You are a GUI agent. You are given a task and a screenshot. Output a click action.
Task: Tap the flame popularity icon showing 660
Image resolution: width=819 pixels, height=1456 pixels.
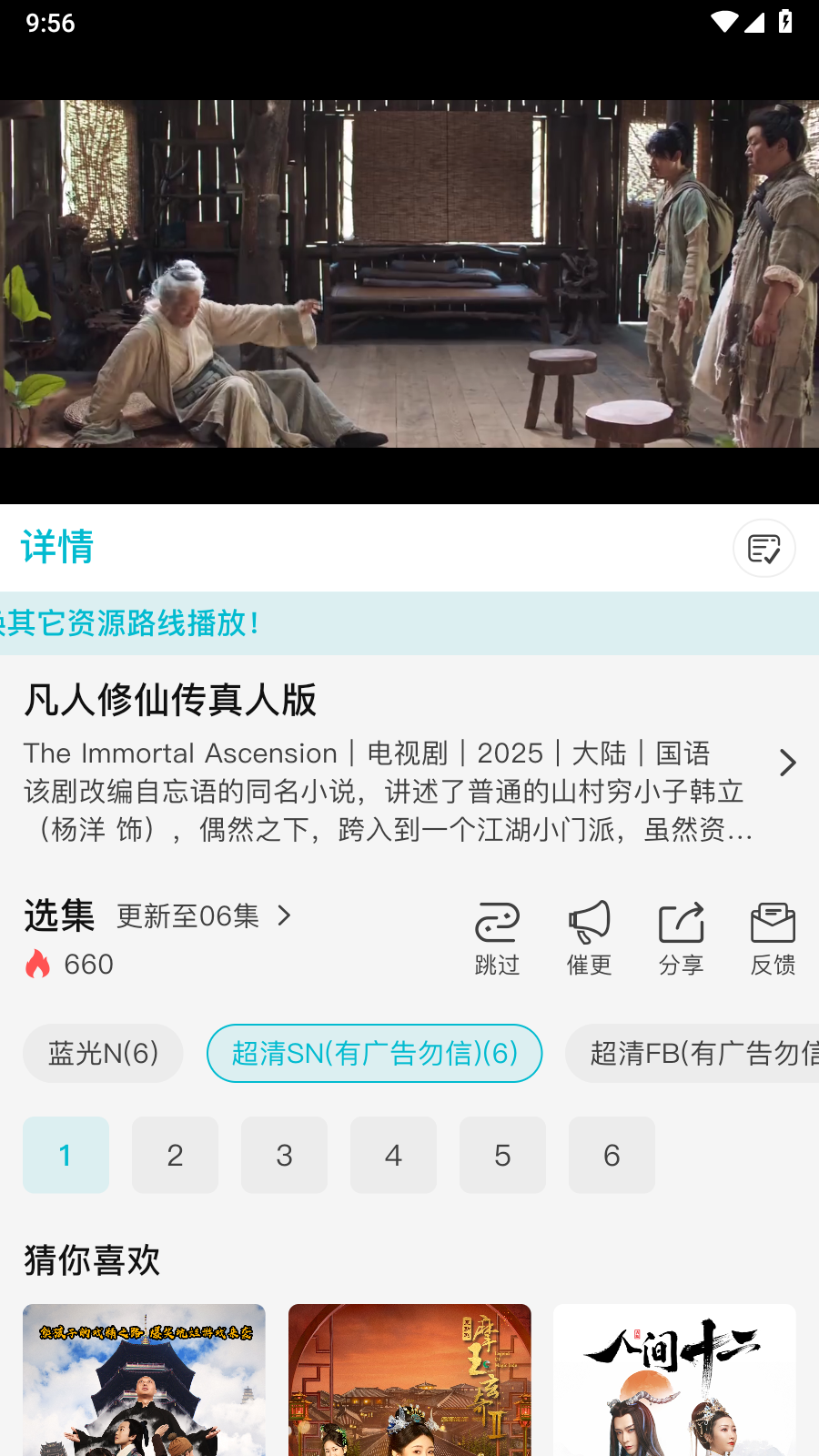[36, 964]
